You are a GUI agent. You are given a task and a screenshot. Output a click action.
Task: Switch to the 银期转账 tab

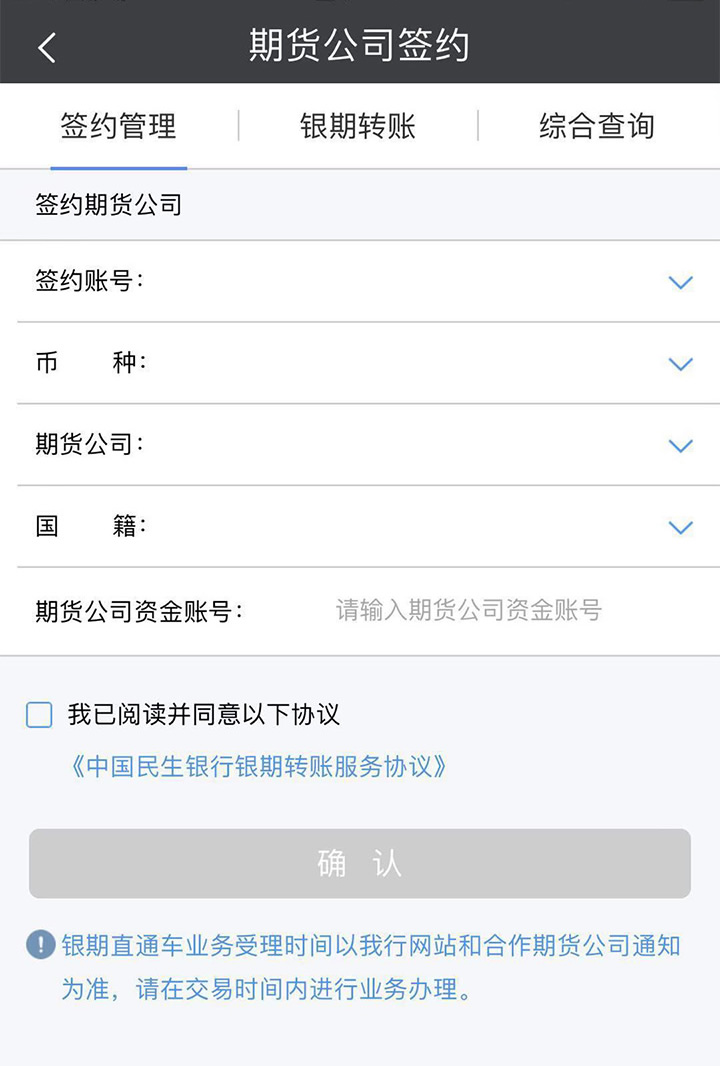(358, 127)
